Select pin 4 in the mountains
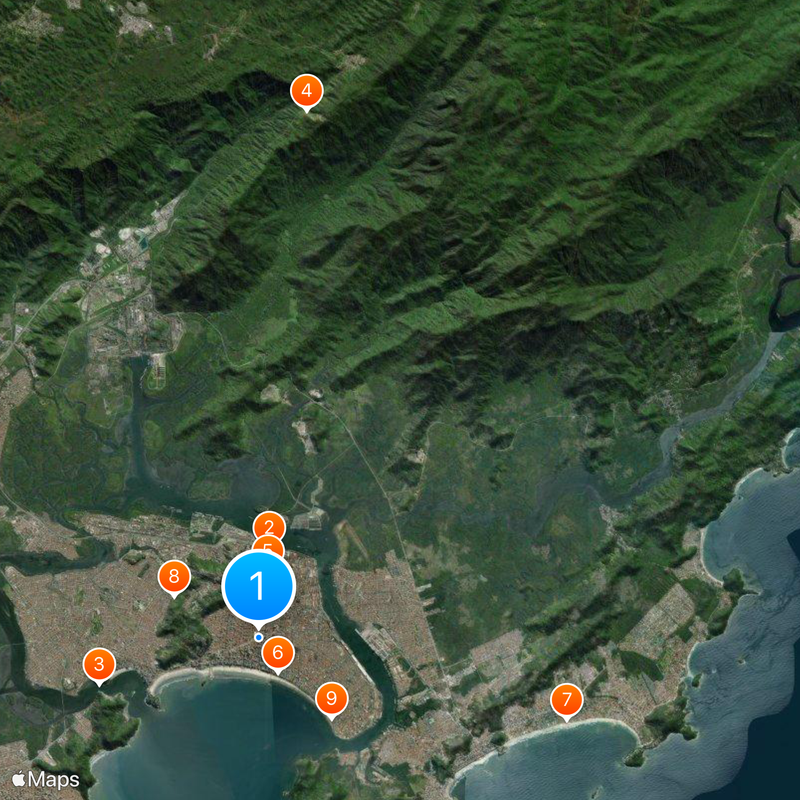Image resolution: width=800 pixels, height=800 pixels. pos(306,91)
